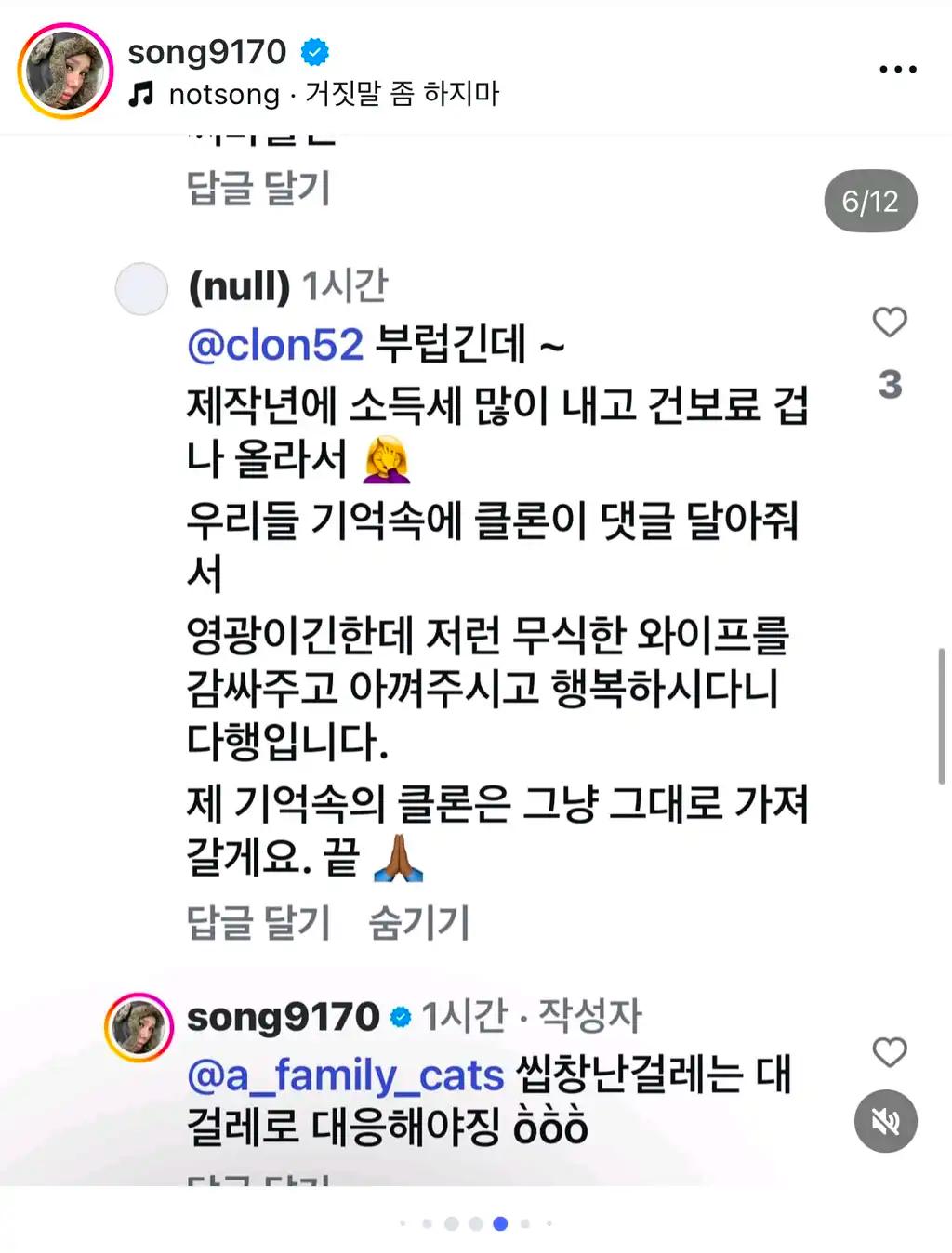
Task: Tap the verified badge on song9170's comment
Action: [x=400, y=1016]
